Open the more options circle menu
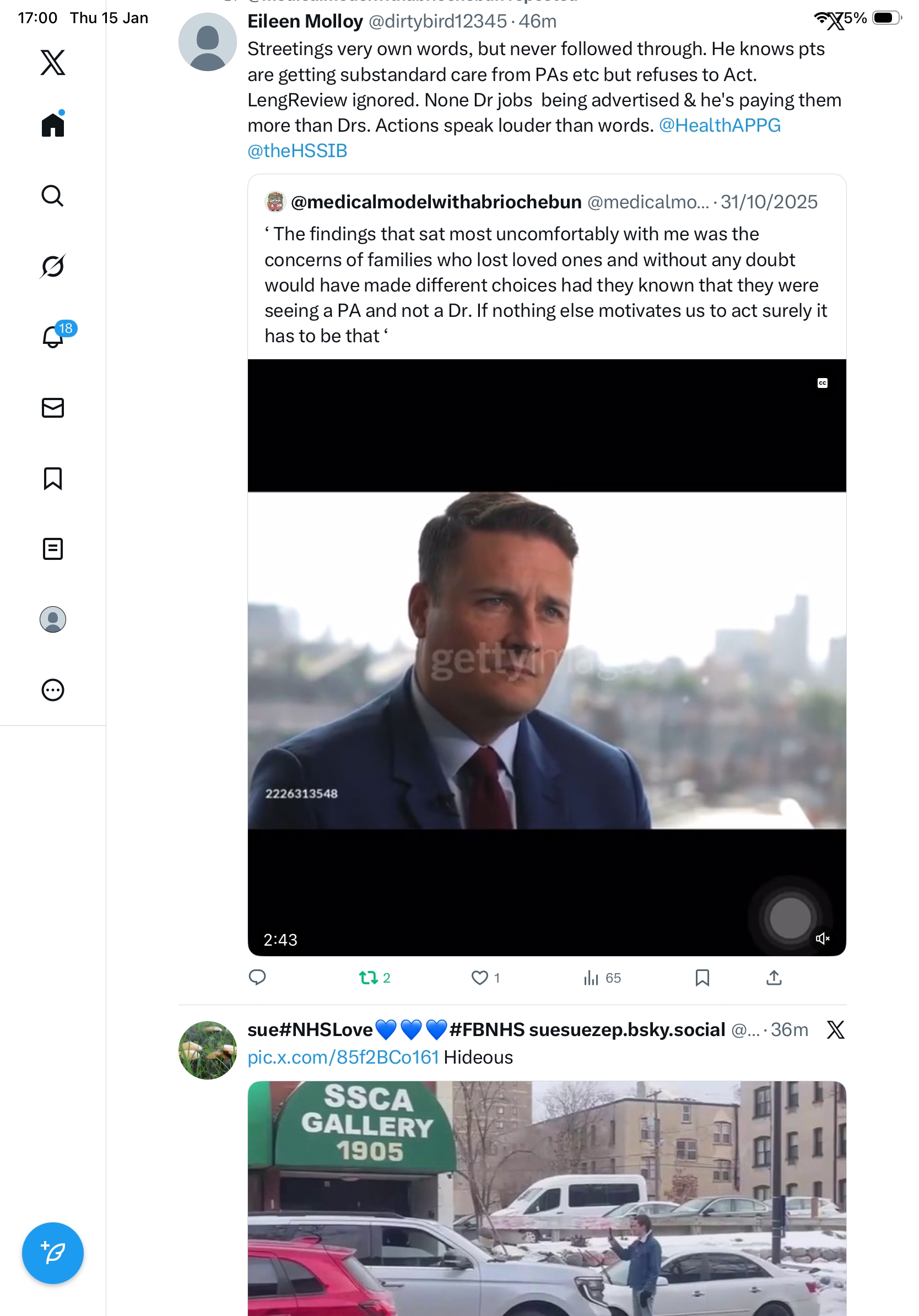919x1316 pixels. (53, 689)
